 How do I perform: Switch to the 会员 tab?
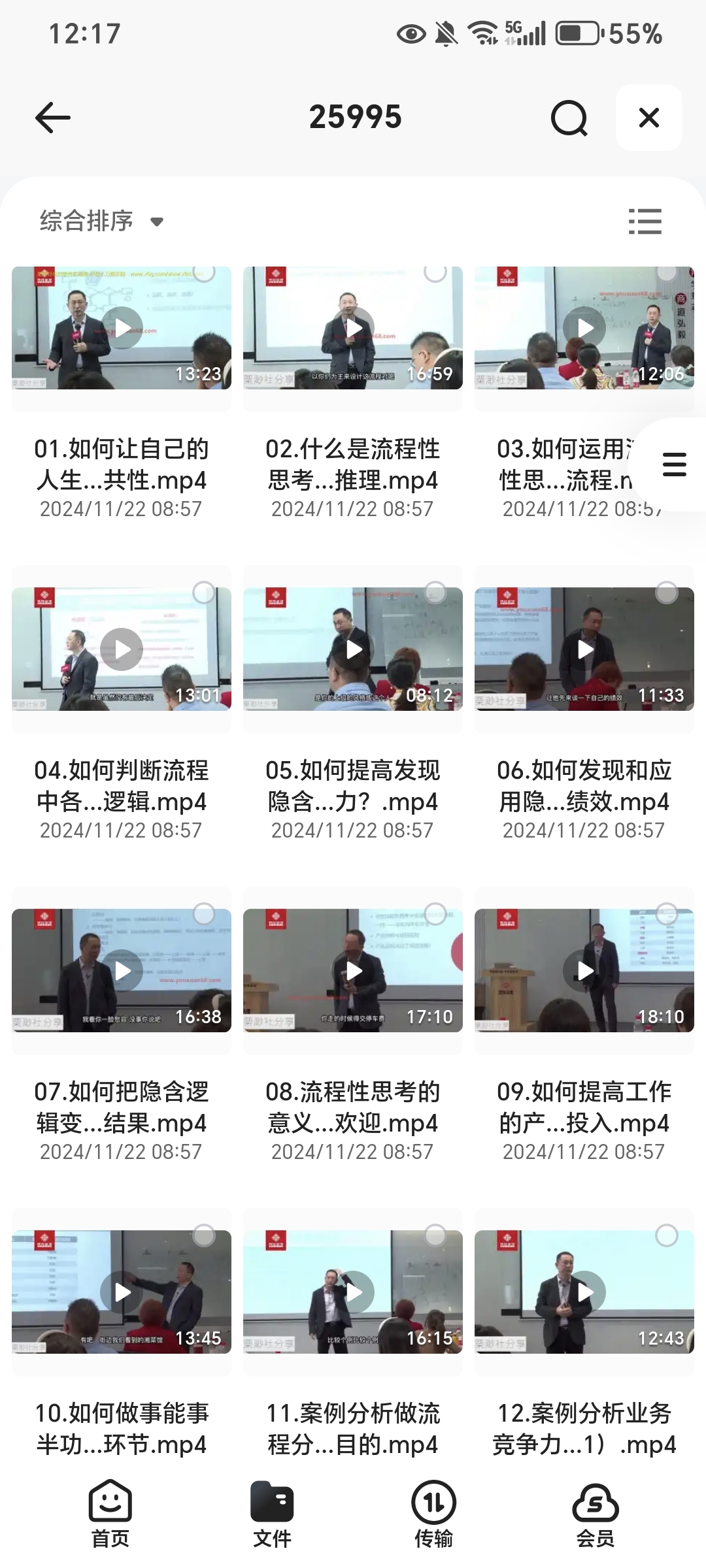[595, 1513]
